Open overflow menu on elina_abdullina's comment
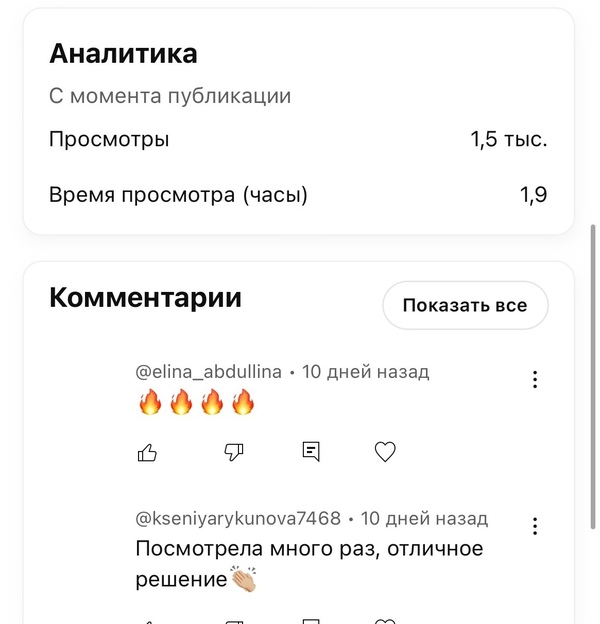The height and width of the screenshot is (624, 600). tap(535, 379)
